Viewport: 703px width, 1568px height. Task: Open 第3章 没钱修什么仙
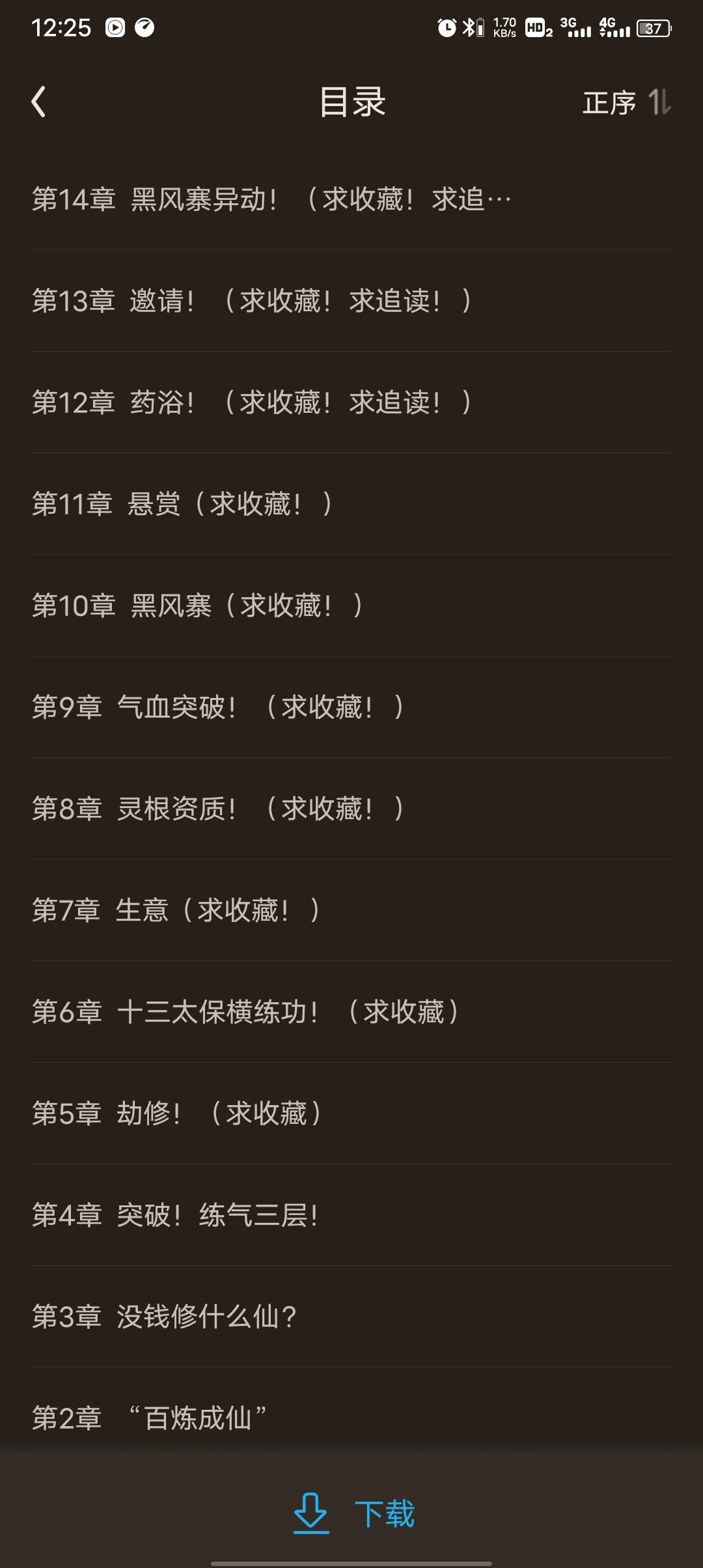(351, 1317)
